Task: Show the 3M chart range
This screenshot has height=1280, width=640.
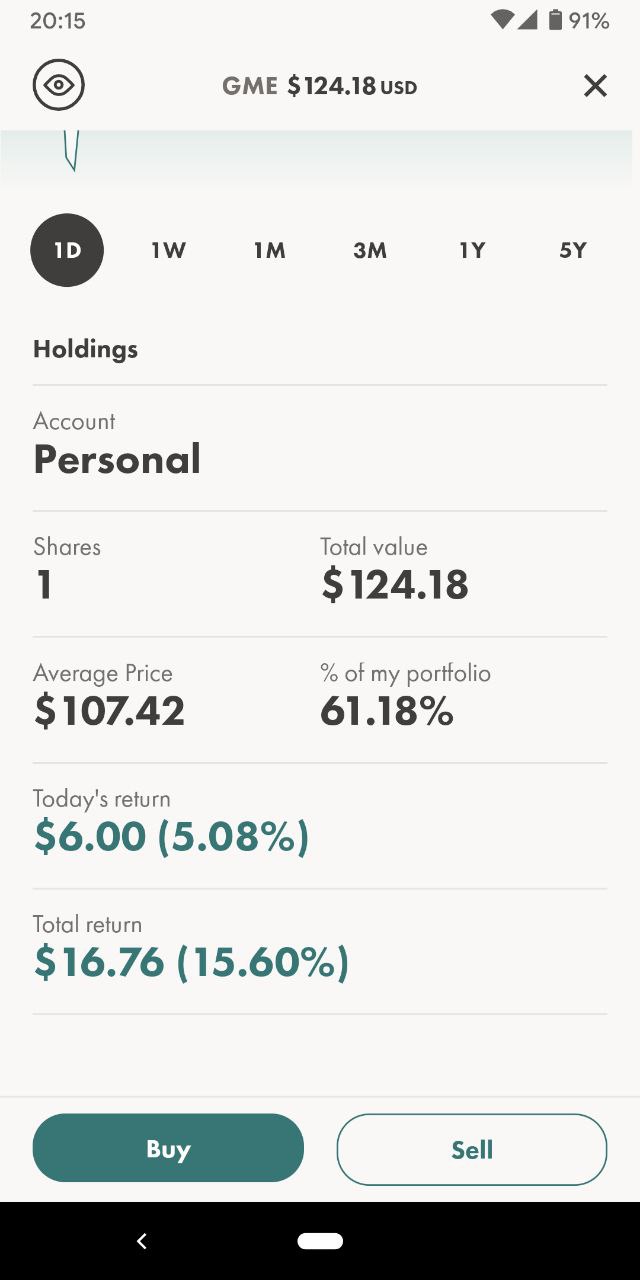Action: pos(370,250)
